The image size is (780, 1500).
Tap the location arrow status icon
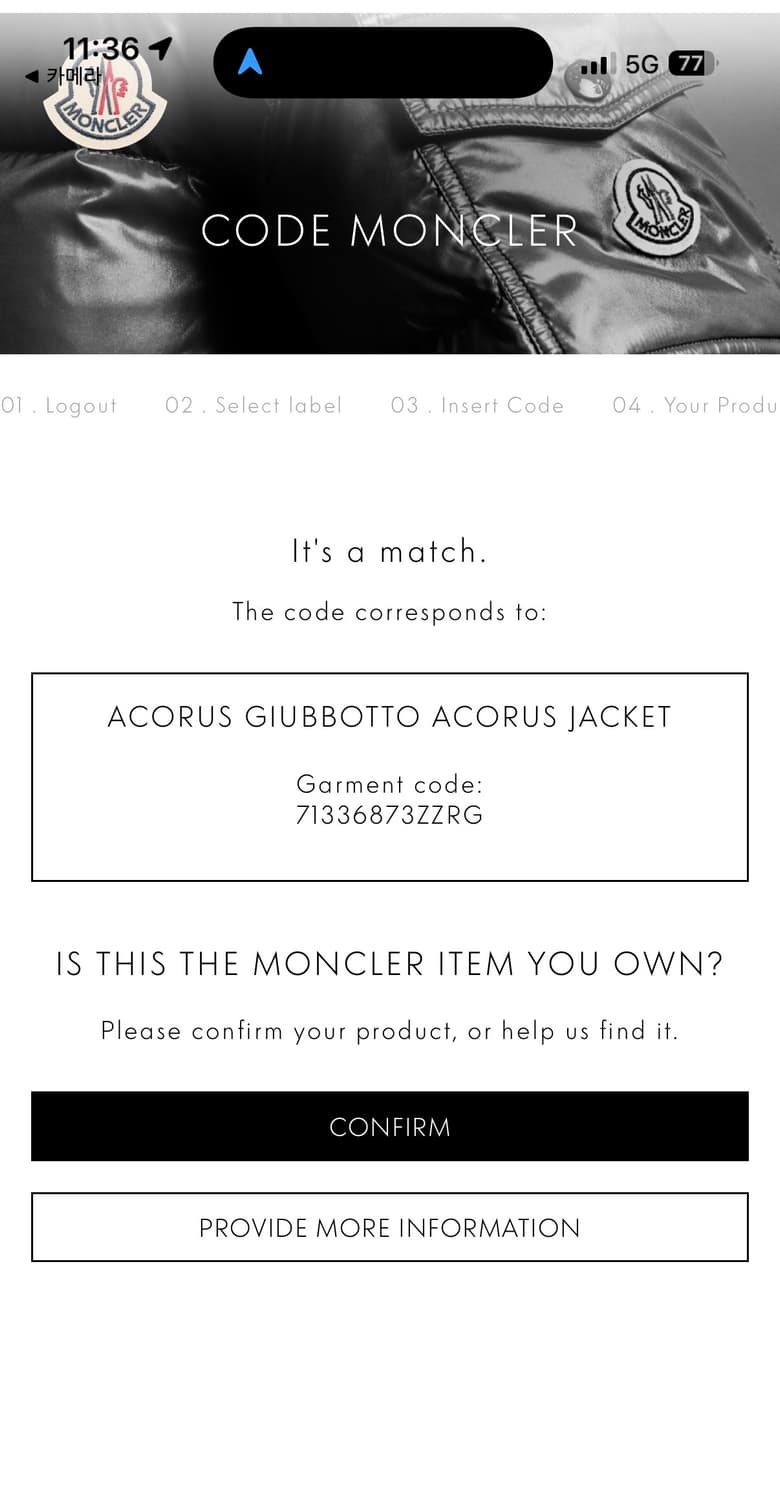[x=160, y=46]
